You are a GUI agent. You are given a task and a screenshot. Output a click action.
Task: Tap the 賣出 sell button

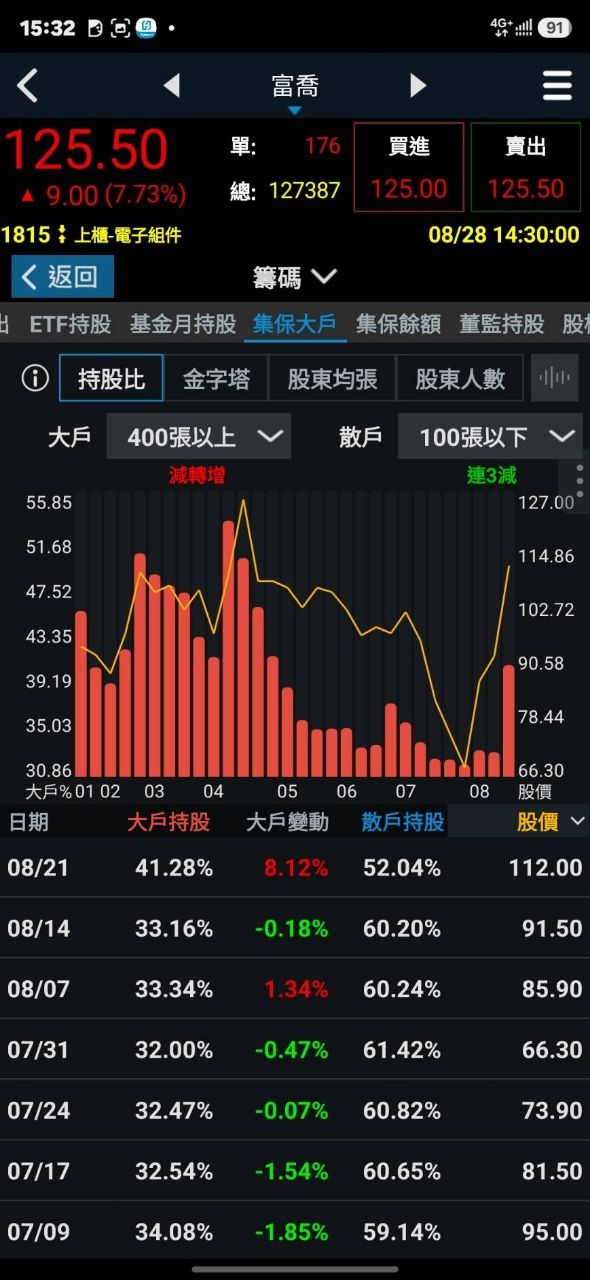tap(526, 167)
